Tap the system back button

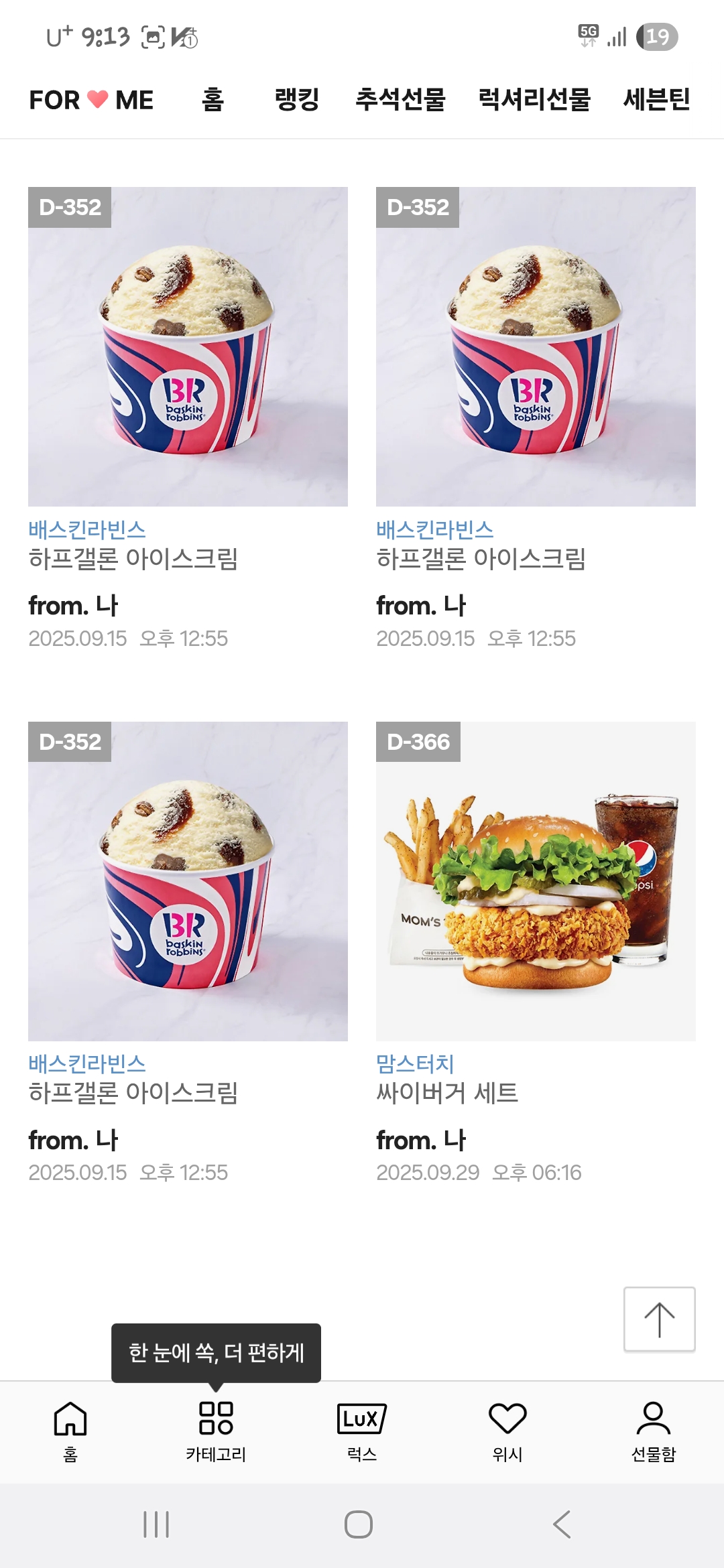click(562, 1524)
